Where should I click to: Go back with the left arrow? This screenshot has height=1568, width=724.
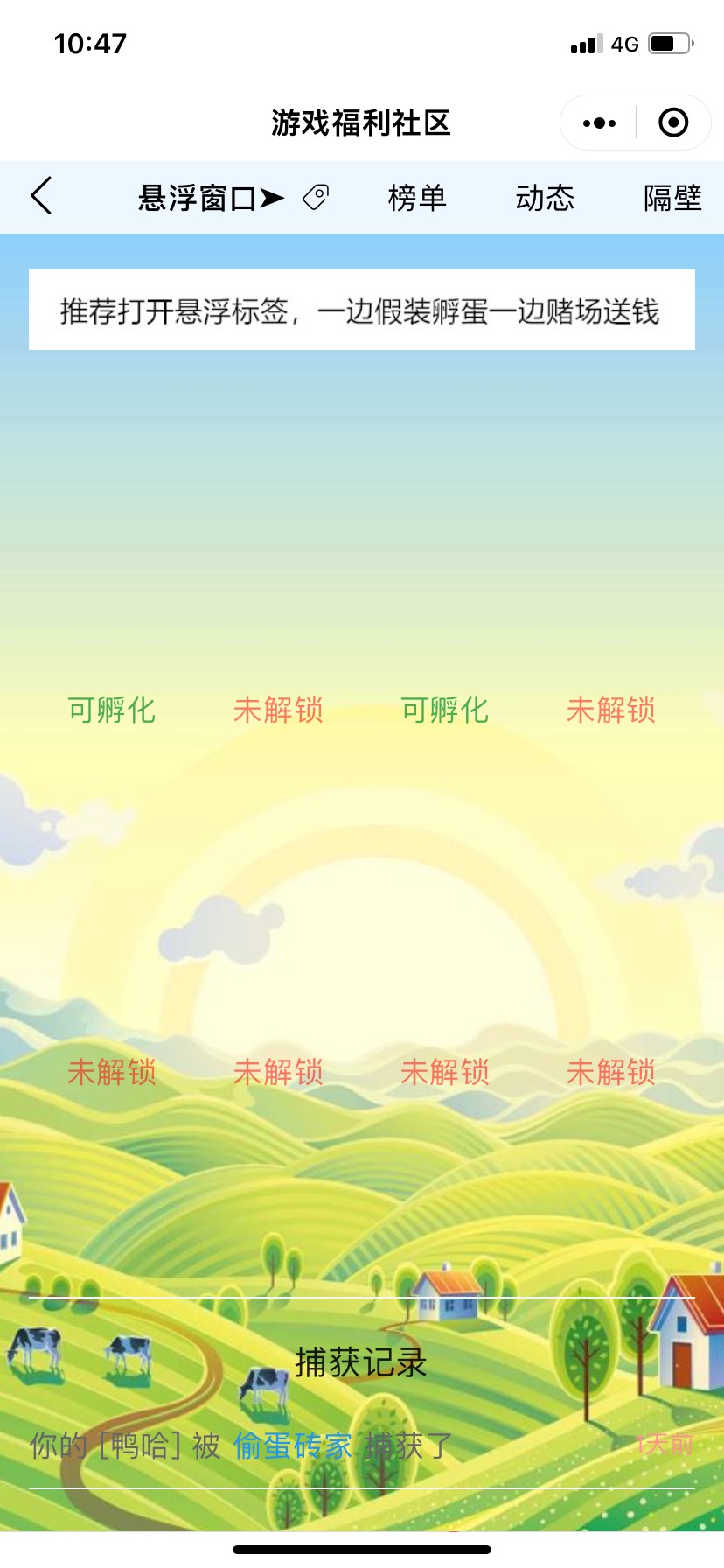42,196
